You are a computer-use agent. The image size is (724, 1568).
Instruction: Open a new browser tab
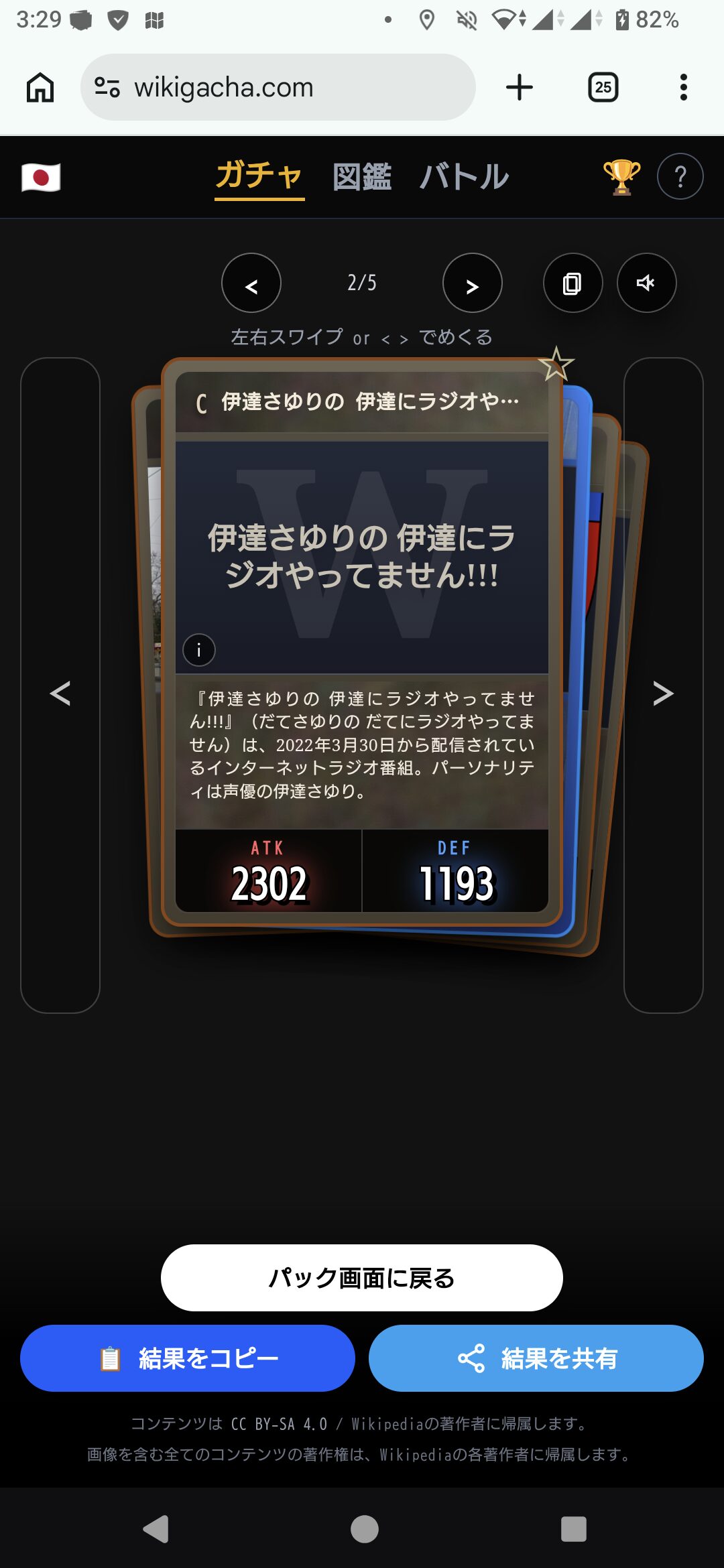[x=519, y=87]
